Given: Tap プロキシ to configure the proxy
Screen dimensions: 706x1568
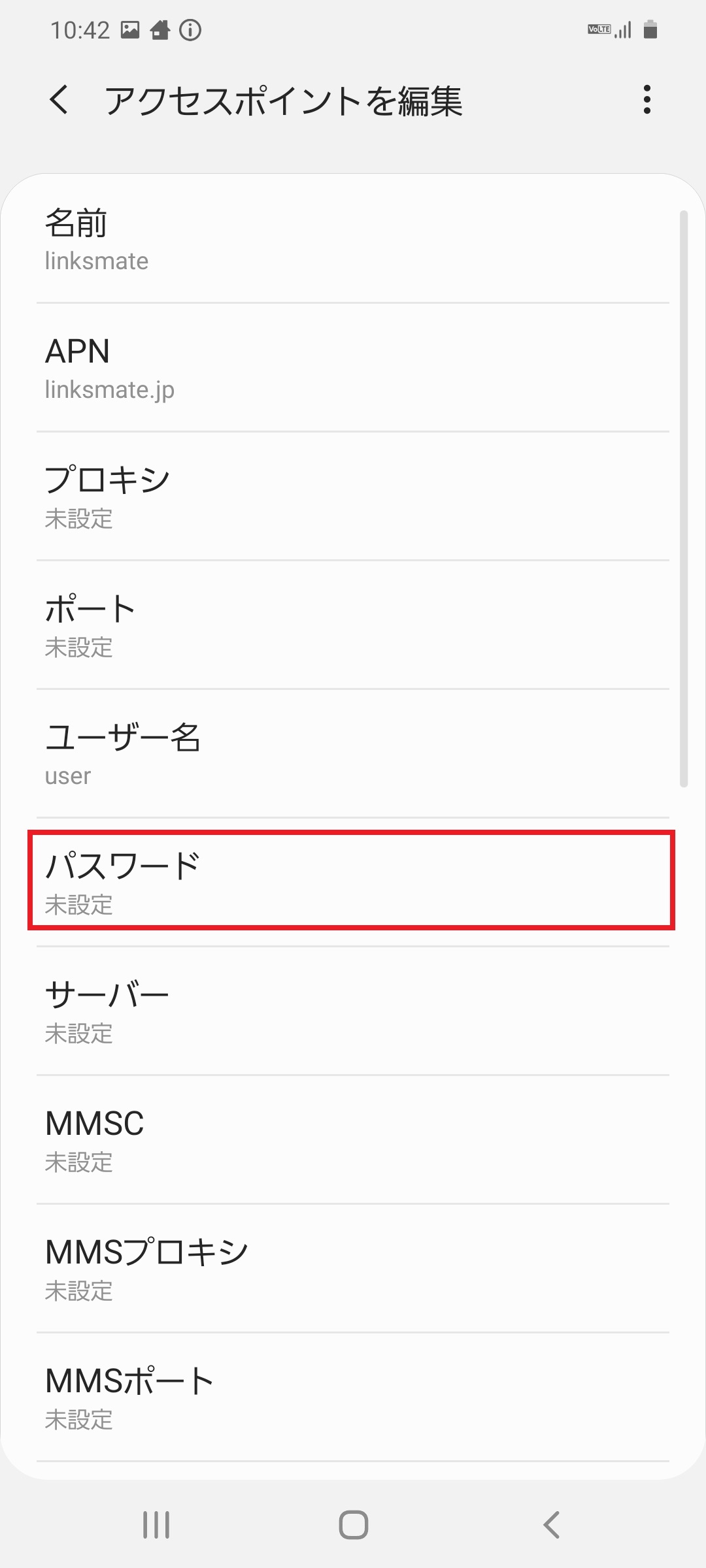Looking at the screenshot, I should (353, 497).
